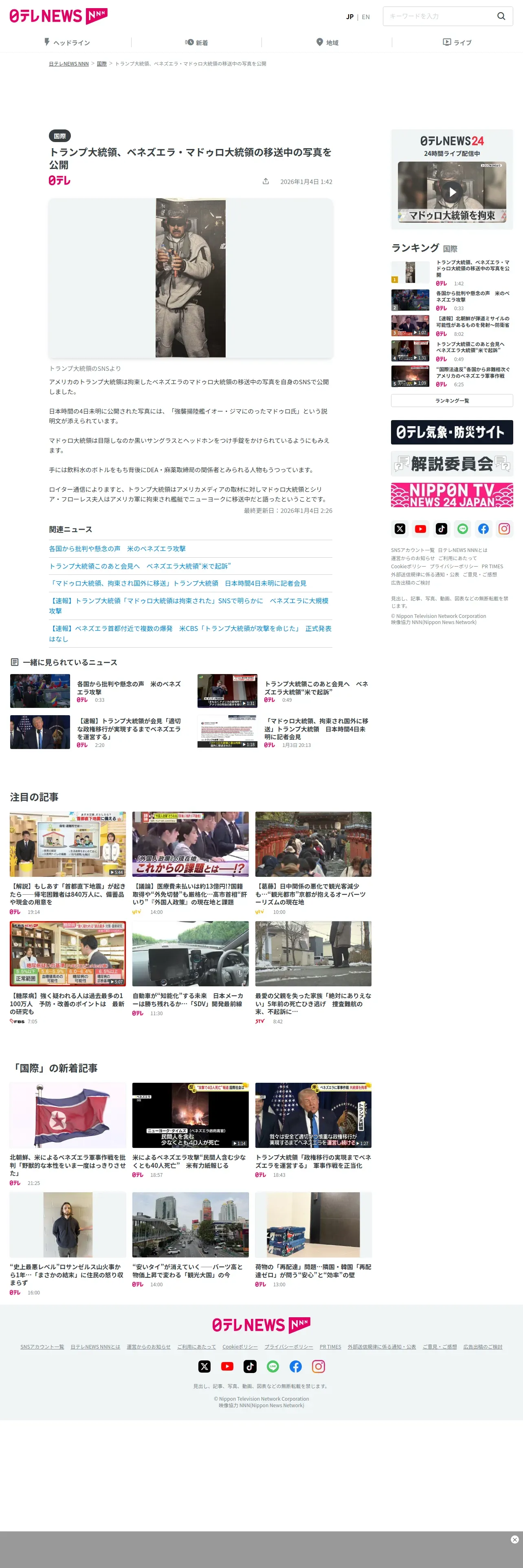Switch to the 地域 tab

tap(326, 43)
